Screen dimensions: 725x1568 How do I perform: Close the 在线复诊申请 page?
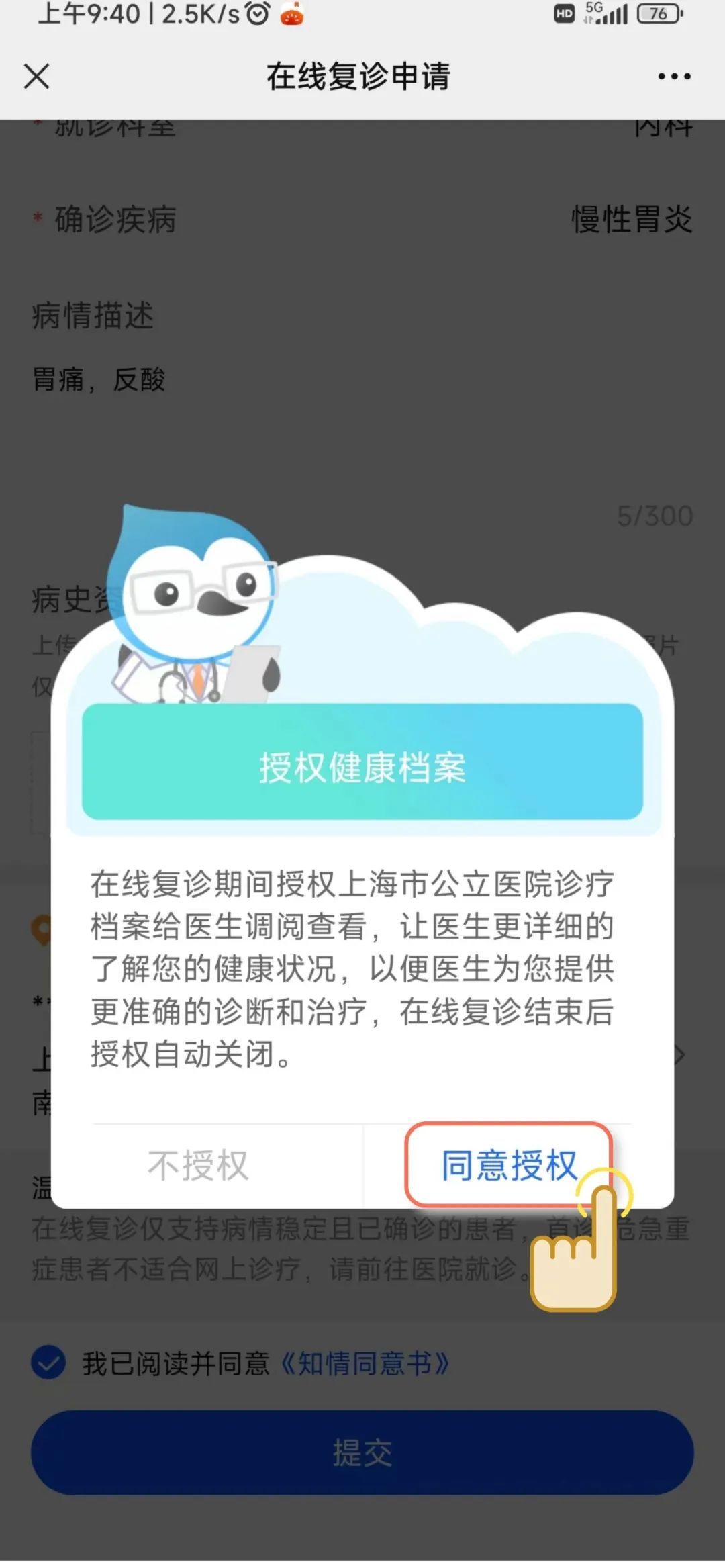coord(37,76)
